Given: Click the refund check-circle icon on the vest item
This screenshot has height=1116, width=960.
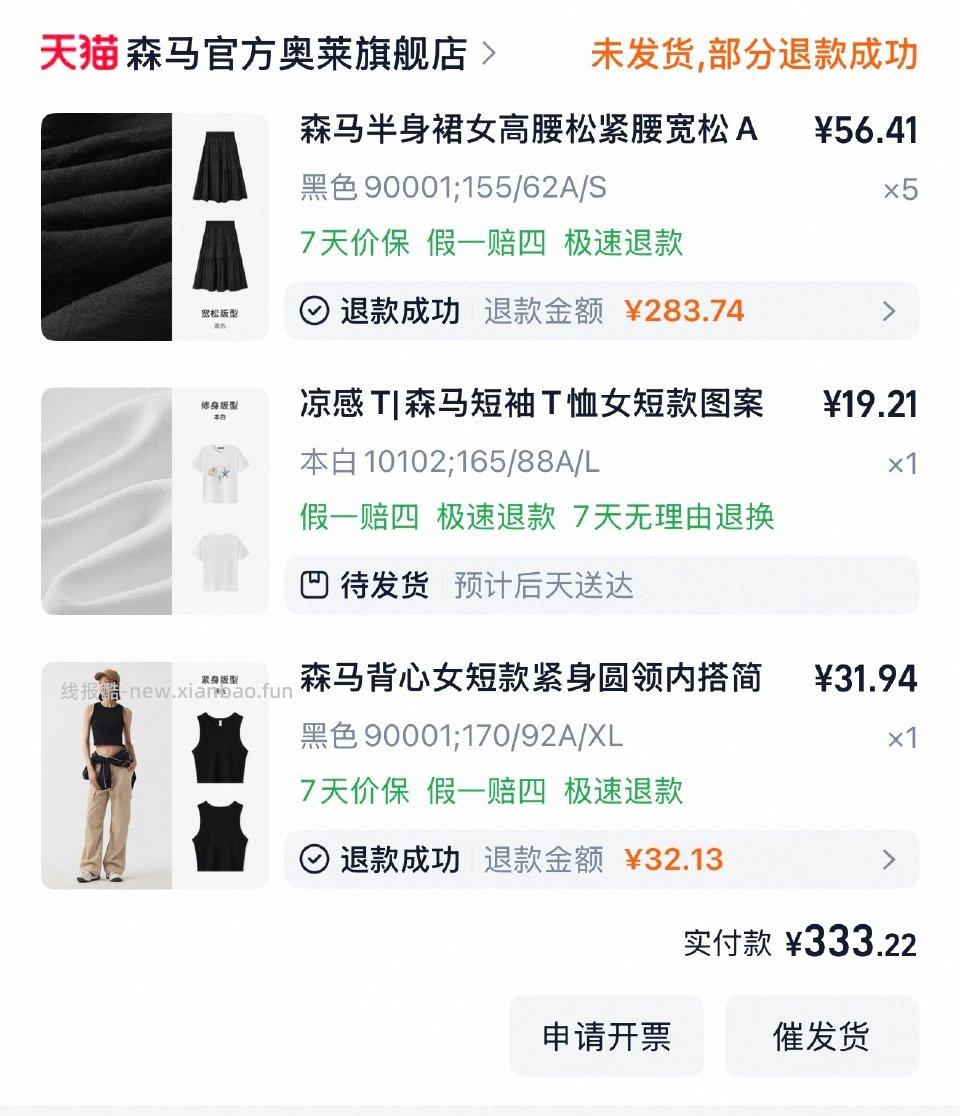Looking at the screenshot, I should 316,858.
